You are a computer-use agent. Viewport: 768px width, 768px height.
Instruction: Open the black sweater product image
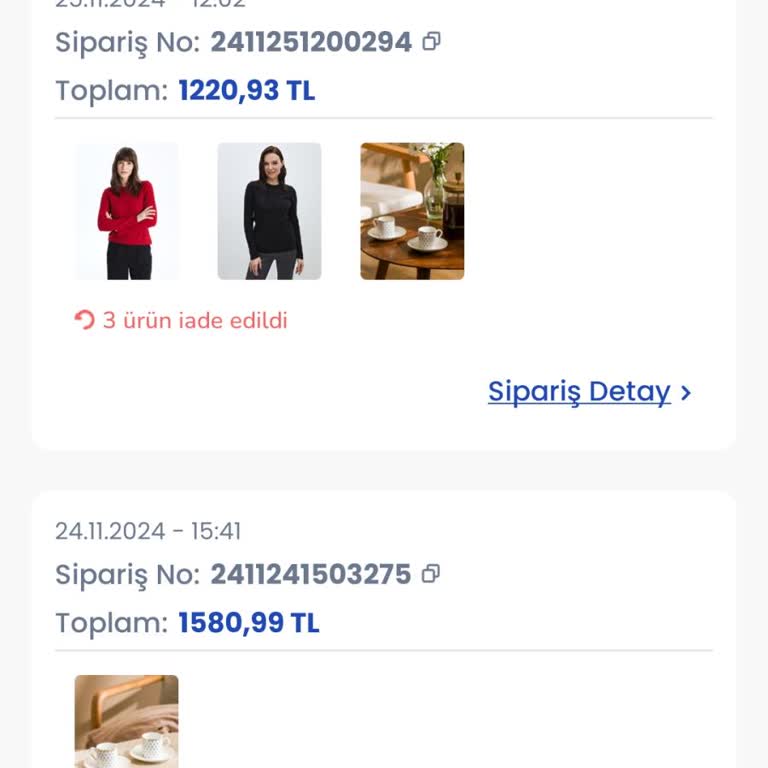coord(270,211)
